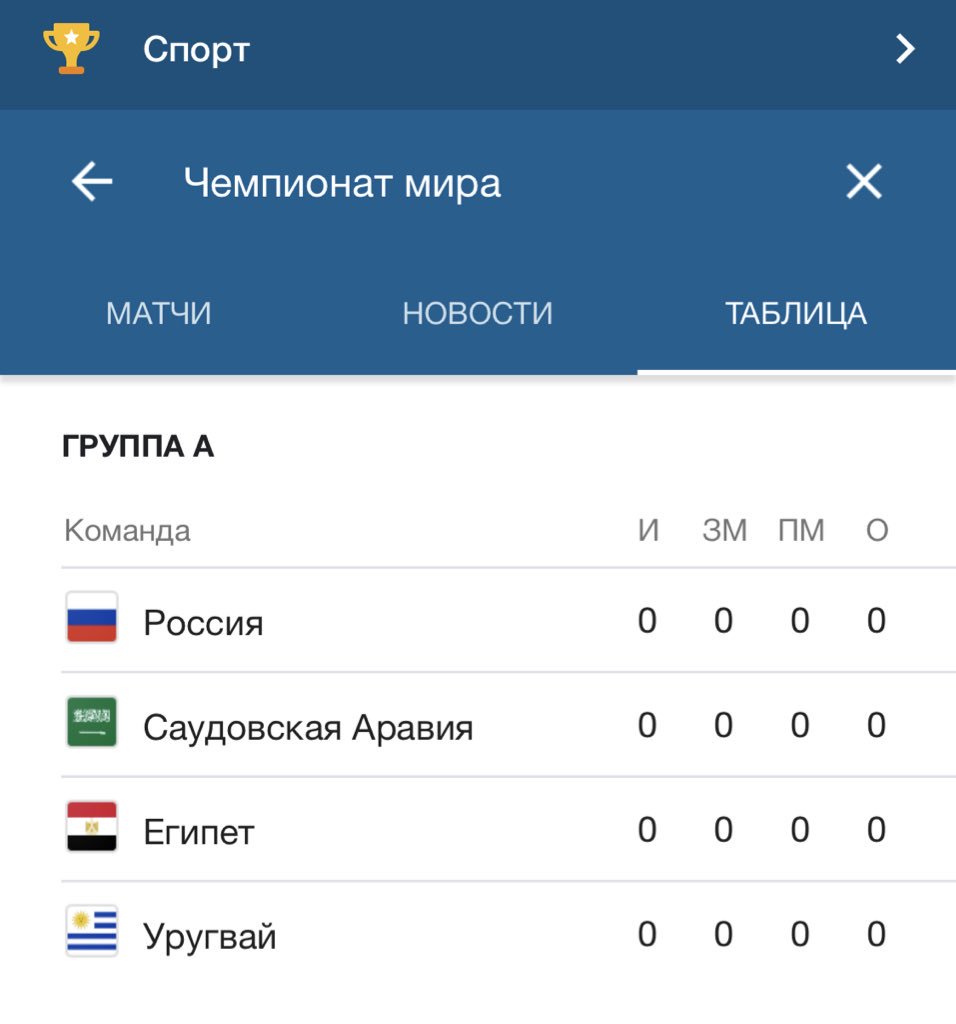Click the И games column header
This screenshot has height=1024, width=956.
click(646, 530)
